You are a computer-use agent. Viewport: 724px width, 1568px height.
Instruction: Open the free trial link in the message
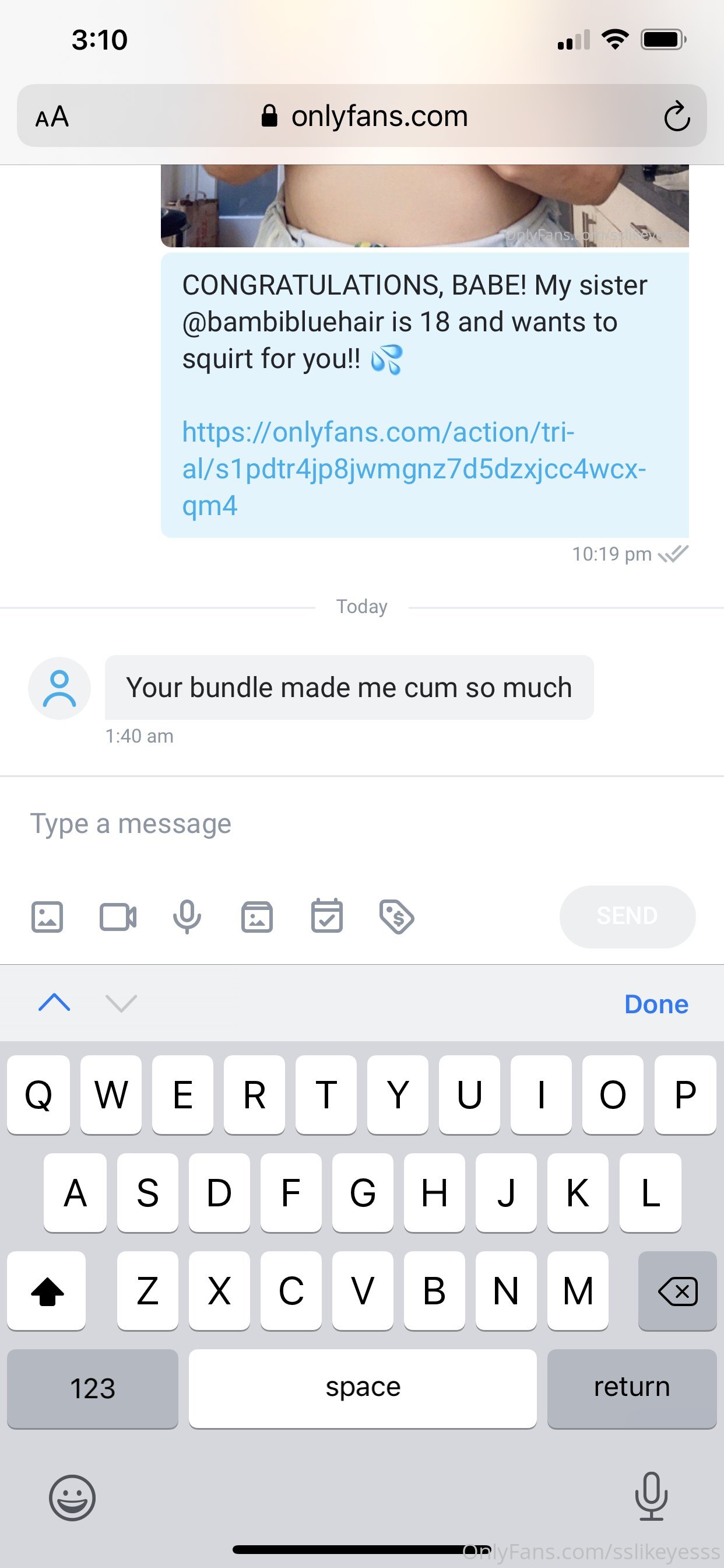414,468
